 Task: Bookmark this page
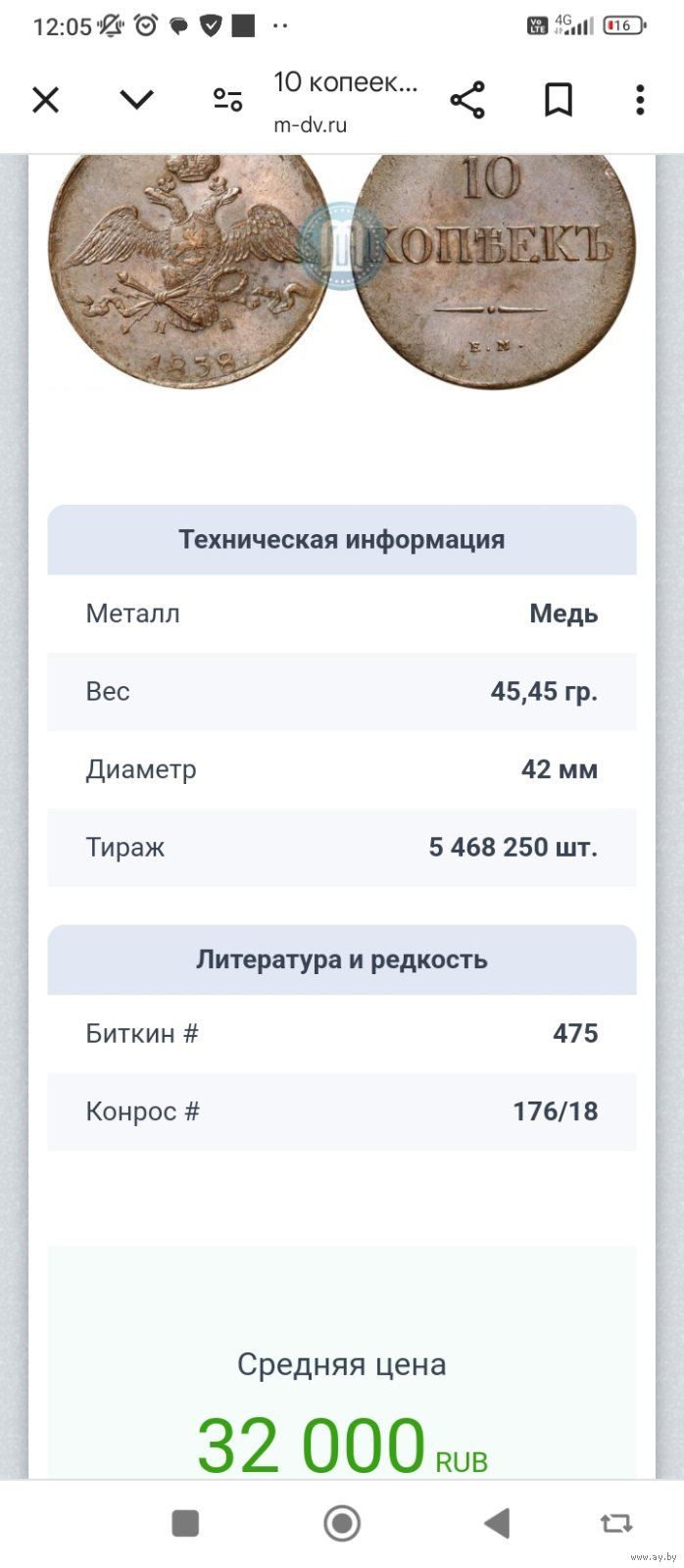[x=559, y=100]
